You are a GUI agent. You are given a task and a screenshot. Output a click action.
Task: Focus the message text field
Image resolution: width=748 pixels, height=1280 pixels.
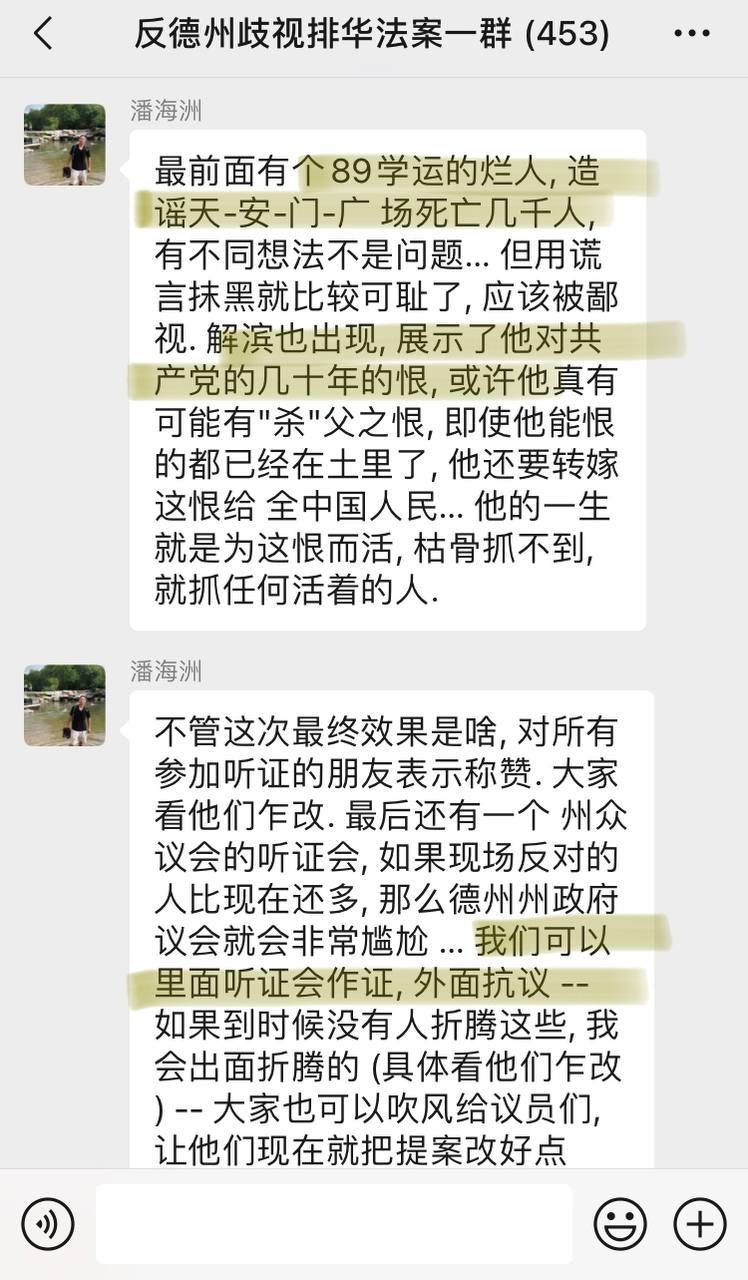pos(334,1223)
